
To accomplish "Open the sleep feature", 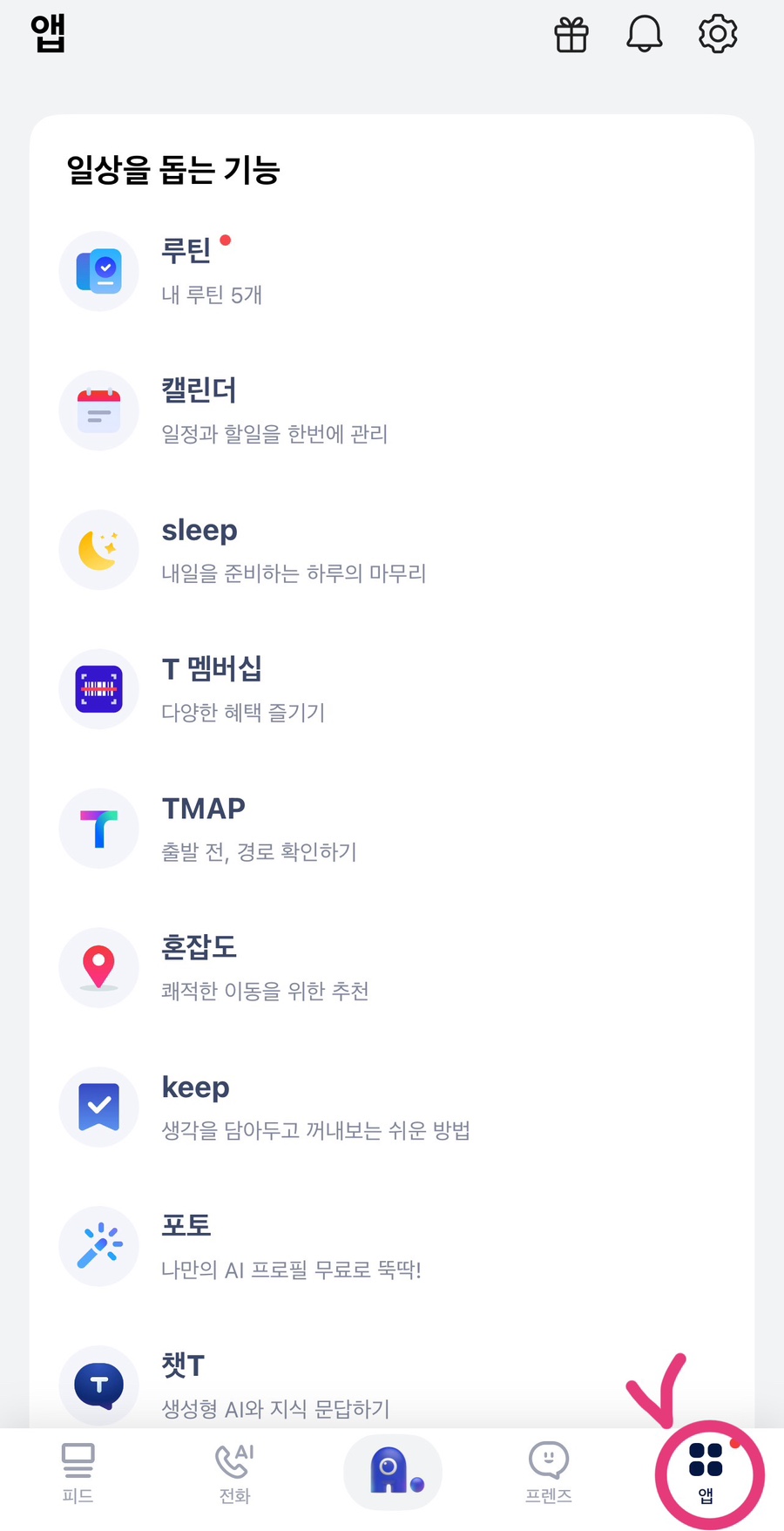I will tap(392, 550).
